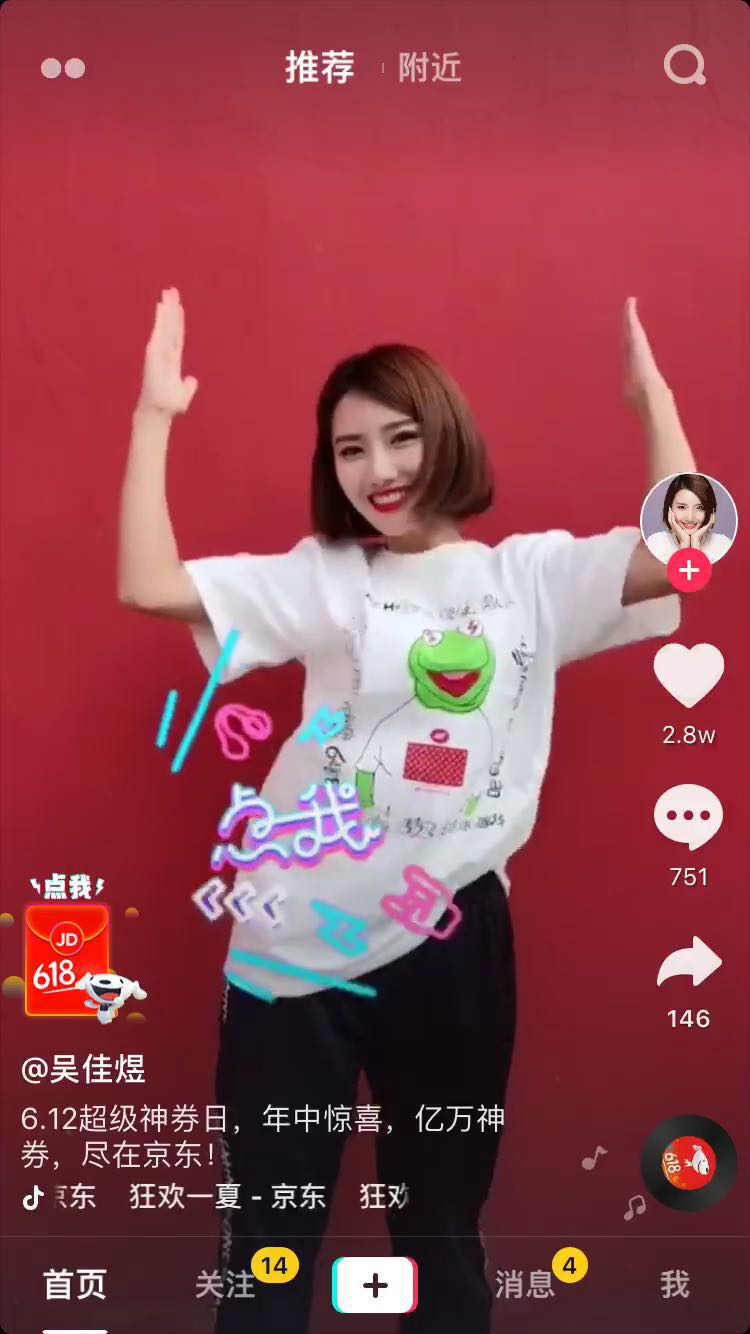
Task: Follow the creator with the plus badge
Action: tap(688, 572)
